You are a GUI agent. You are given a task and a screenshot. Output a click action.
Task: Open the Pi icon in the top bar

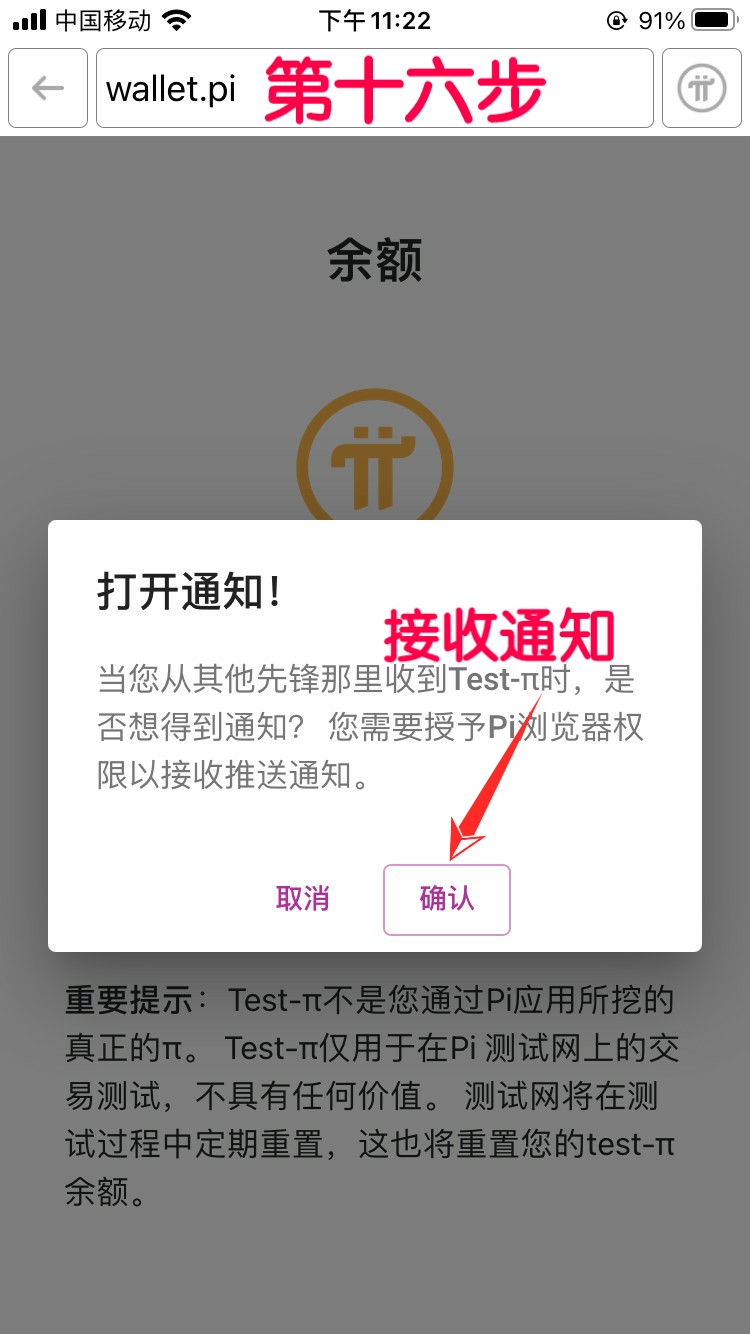pyautogui.click(x=702, y=88)
